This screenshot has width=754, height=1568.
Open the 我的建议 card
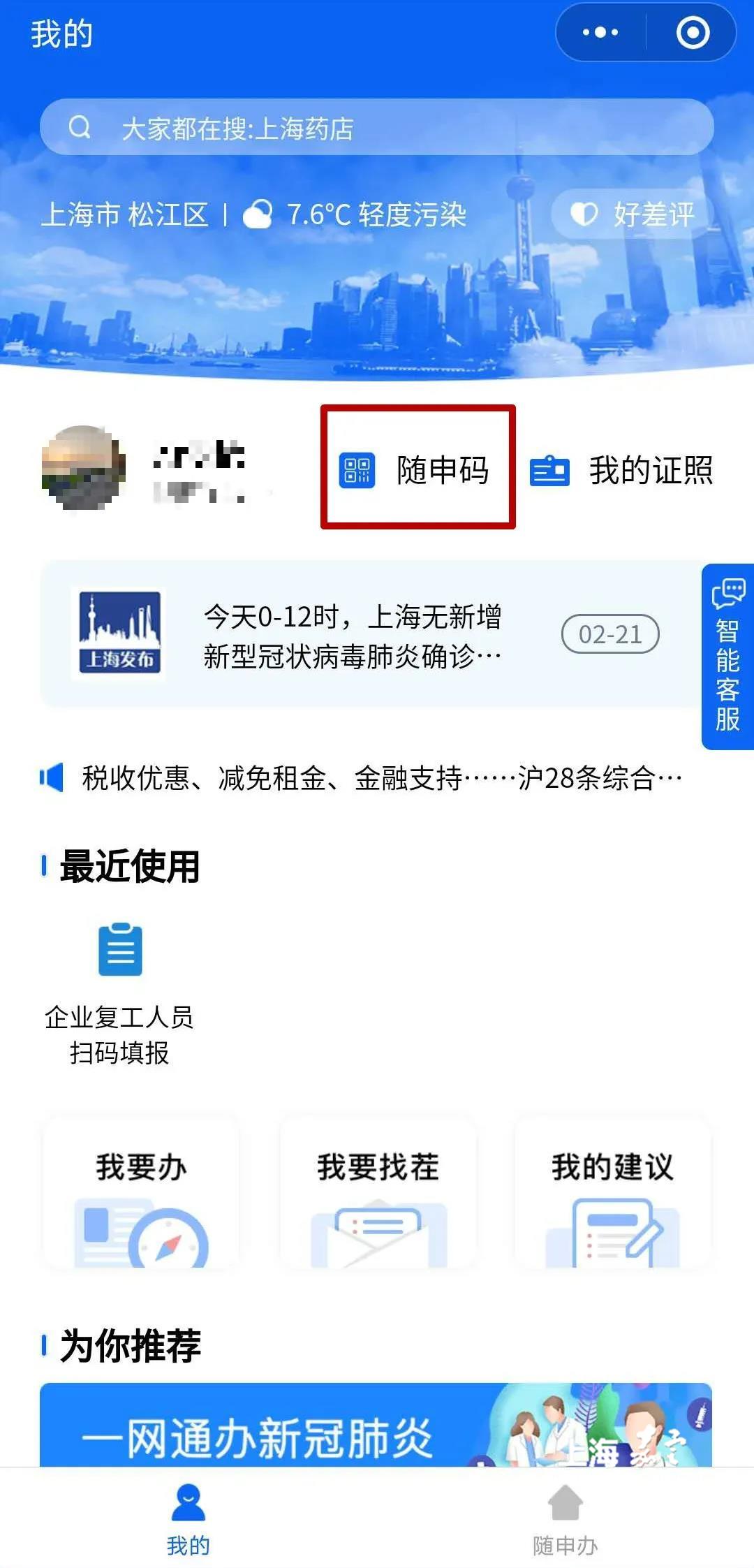[612, 1193]
